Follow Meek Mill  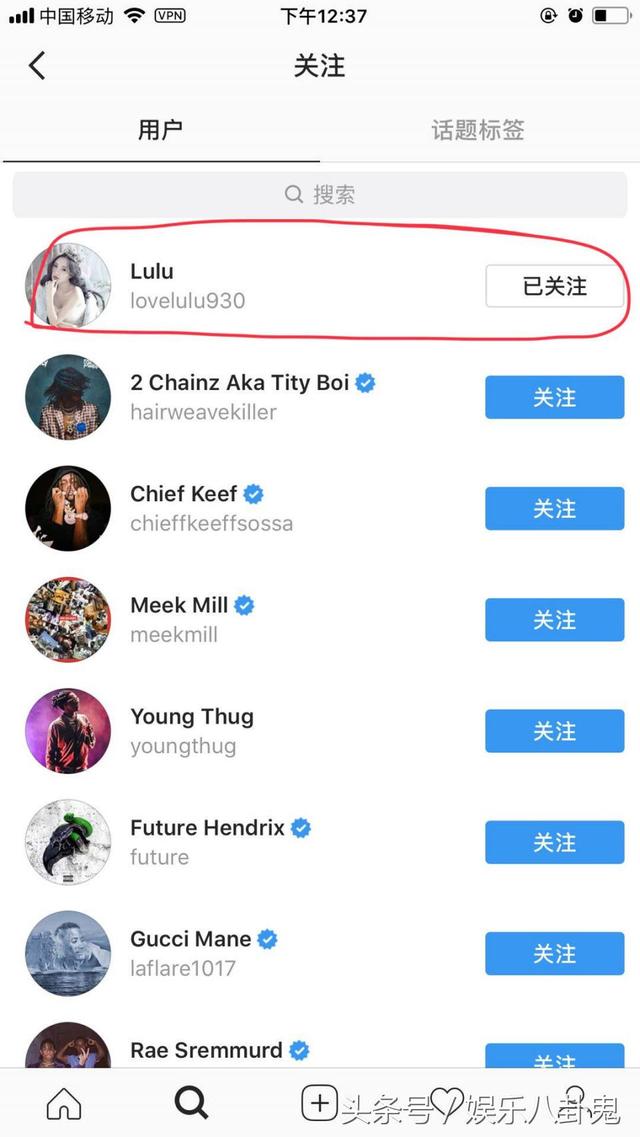coord(554,620)
